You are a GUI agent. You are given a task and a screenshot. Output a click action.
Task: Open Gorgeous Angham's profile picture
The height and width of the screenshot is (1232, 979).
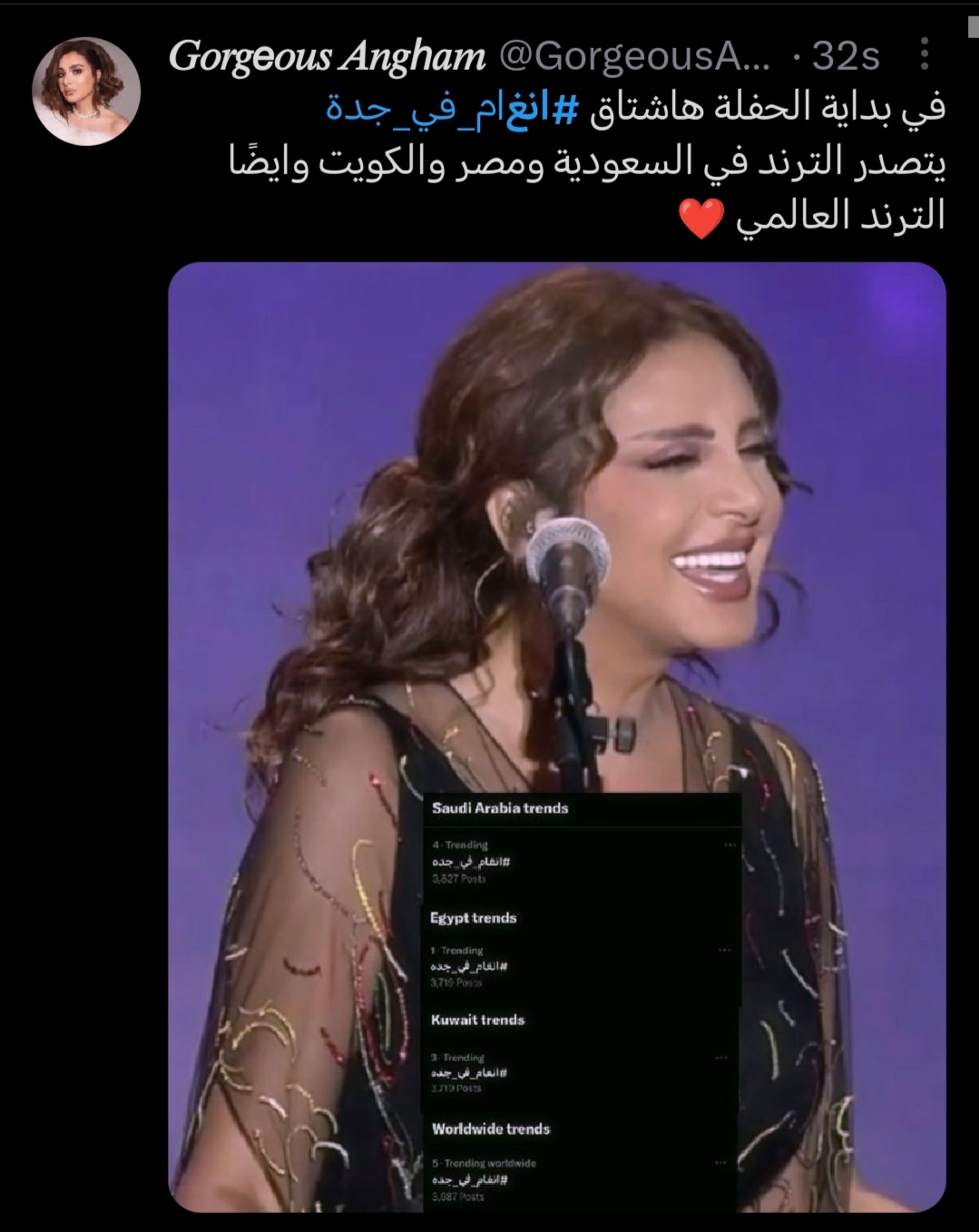pyautogui.click(x=86, y=91)
